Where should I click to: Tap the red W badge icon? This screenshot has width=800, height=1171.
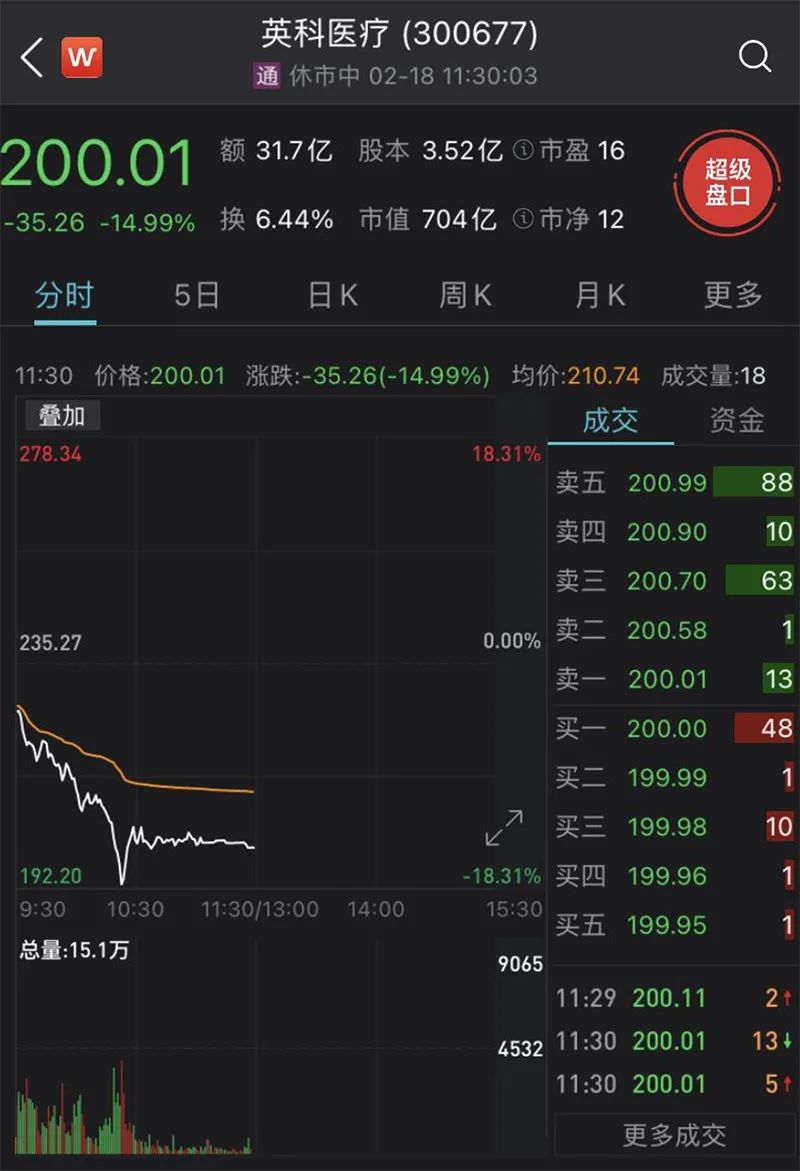tap(83, 57)
